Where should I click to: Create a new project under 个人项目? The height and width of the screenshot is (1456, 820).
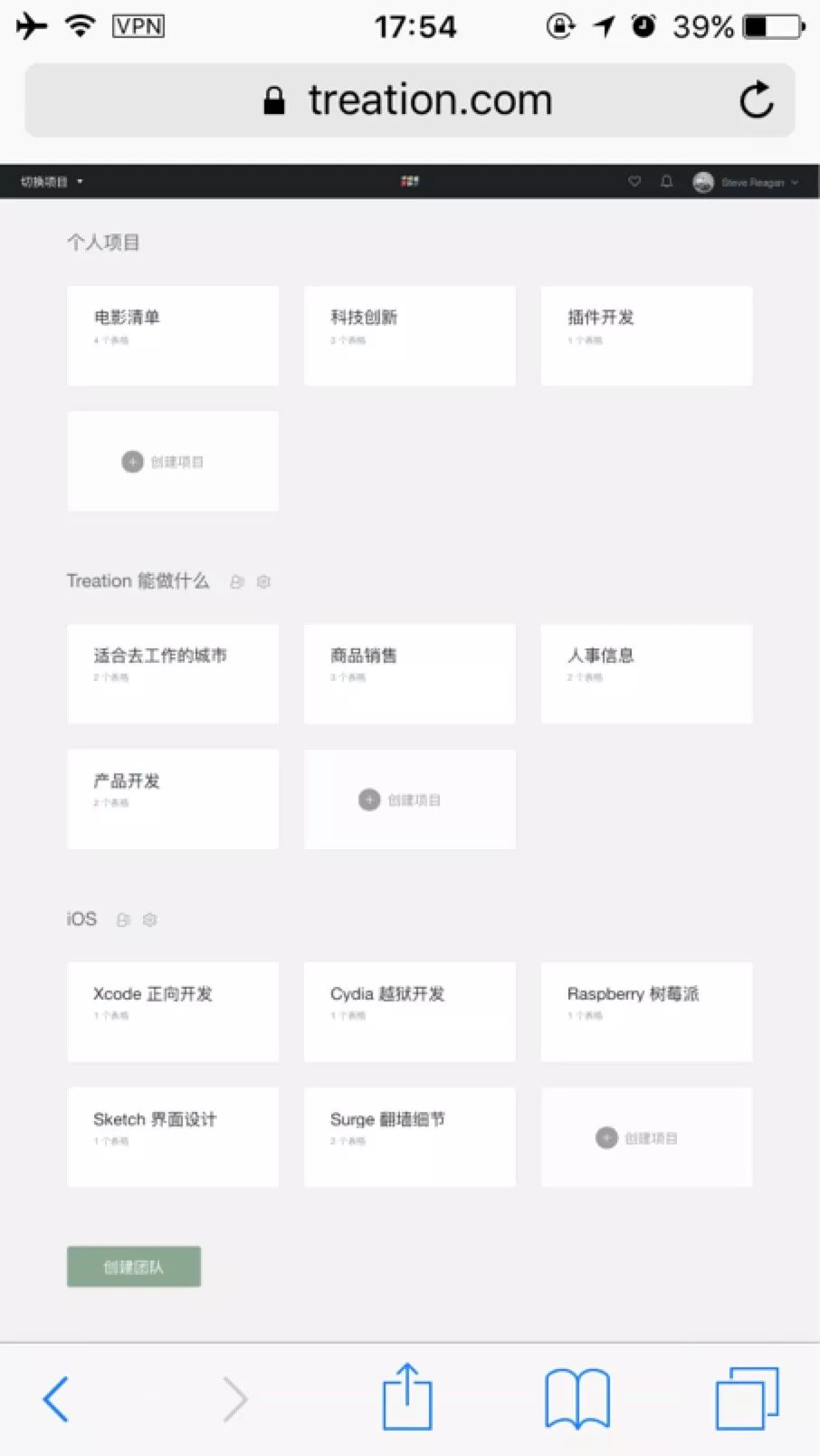173,461
